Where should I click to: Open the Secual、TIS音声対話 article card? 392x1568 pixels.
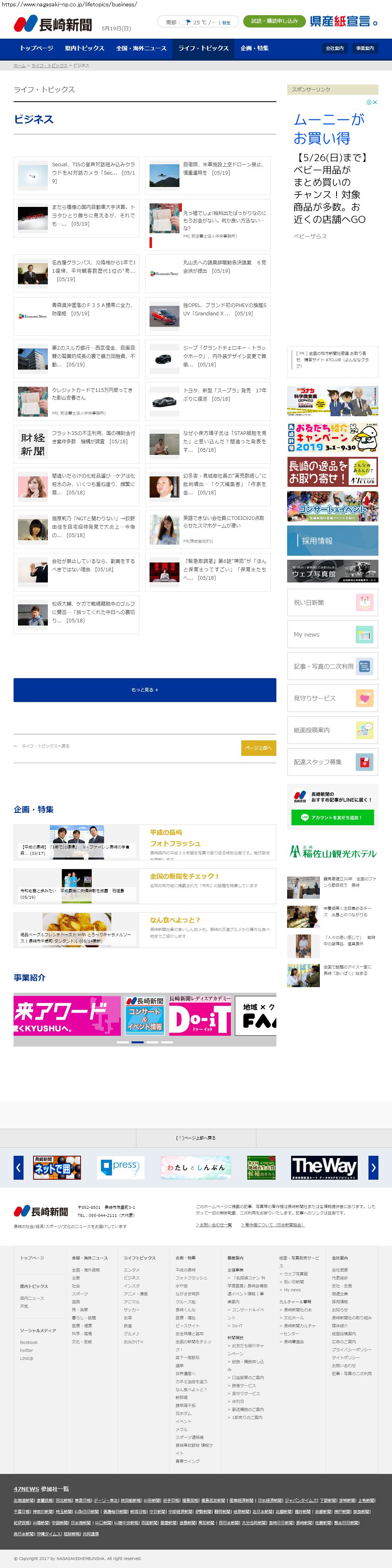coord(77,175)
